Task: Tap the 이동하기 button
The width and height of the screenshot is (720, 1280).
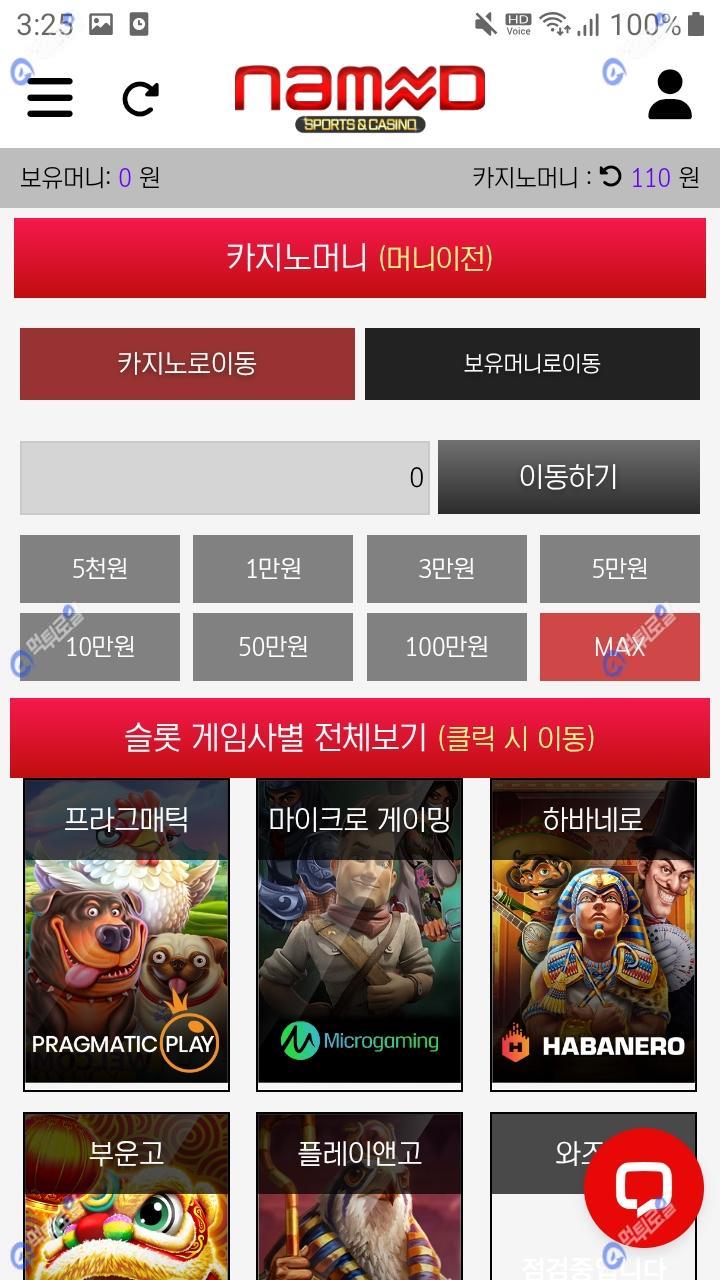Action: point(568,477)
